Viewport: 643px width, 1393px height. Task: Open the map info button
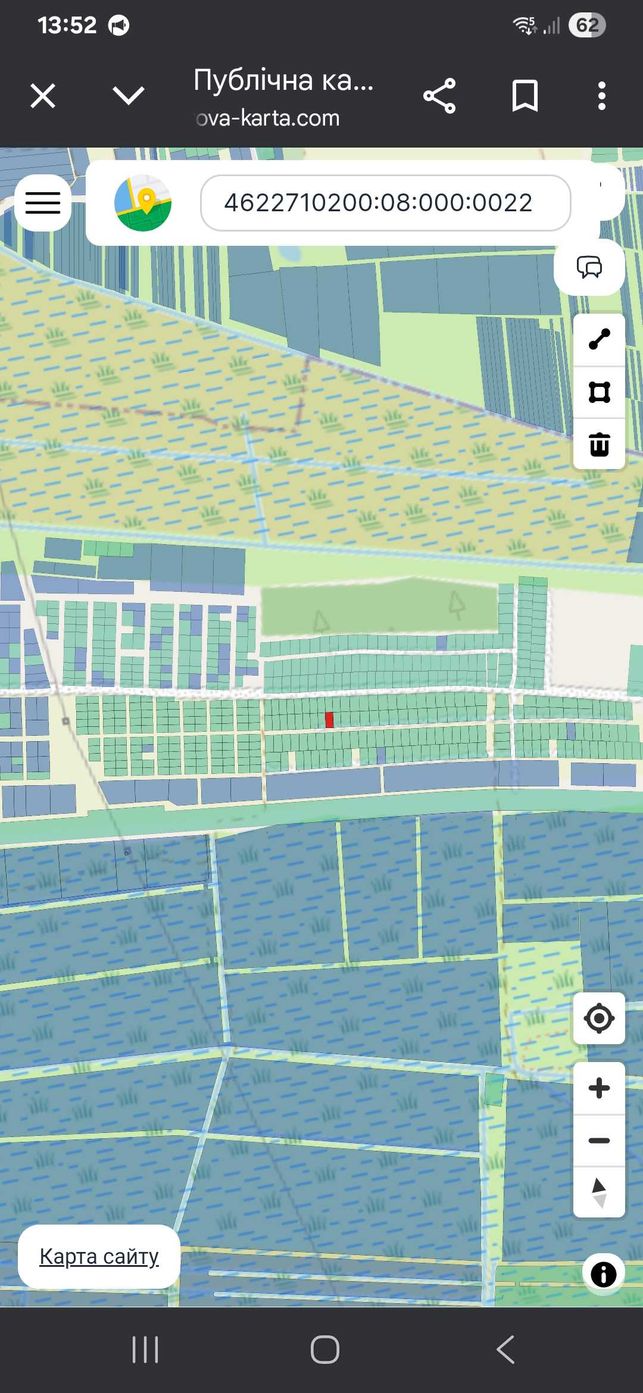tap(603, 1274)
